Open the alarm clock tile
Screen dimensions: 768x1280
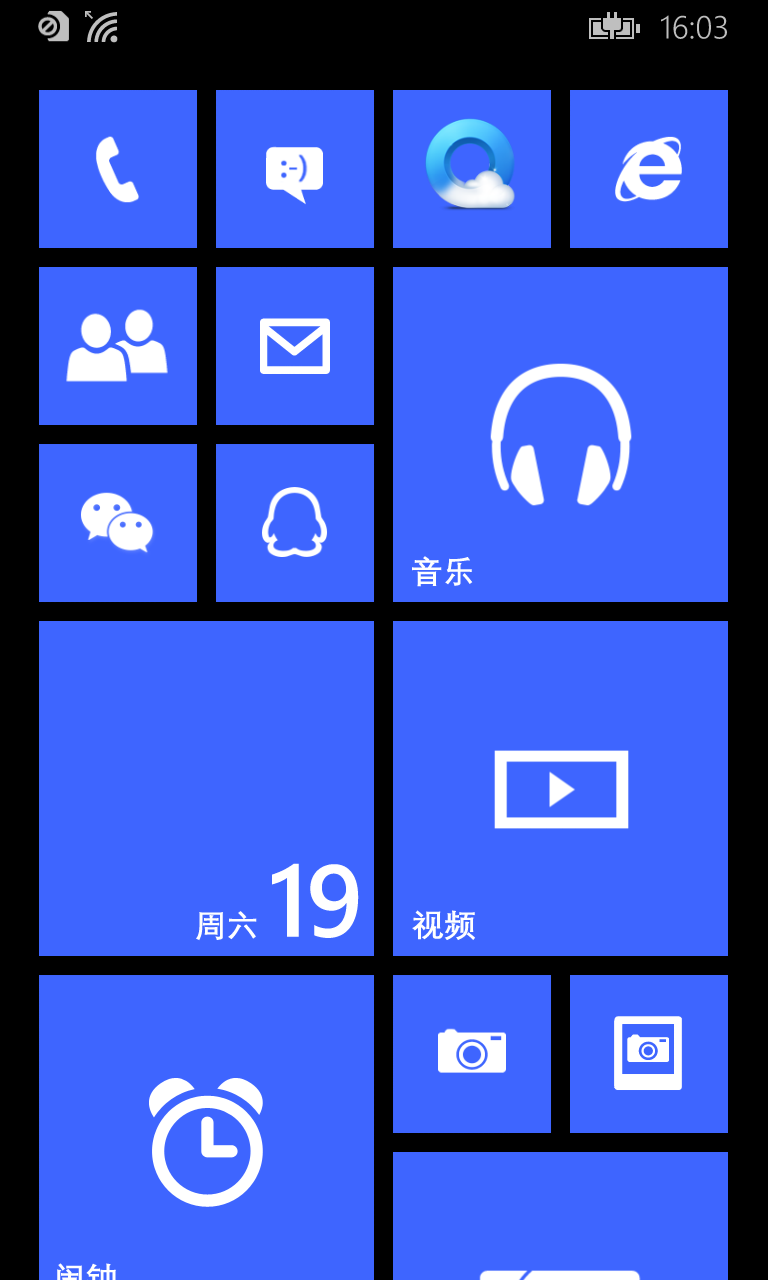pos(206,1130)
